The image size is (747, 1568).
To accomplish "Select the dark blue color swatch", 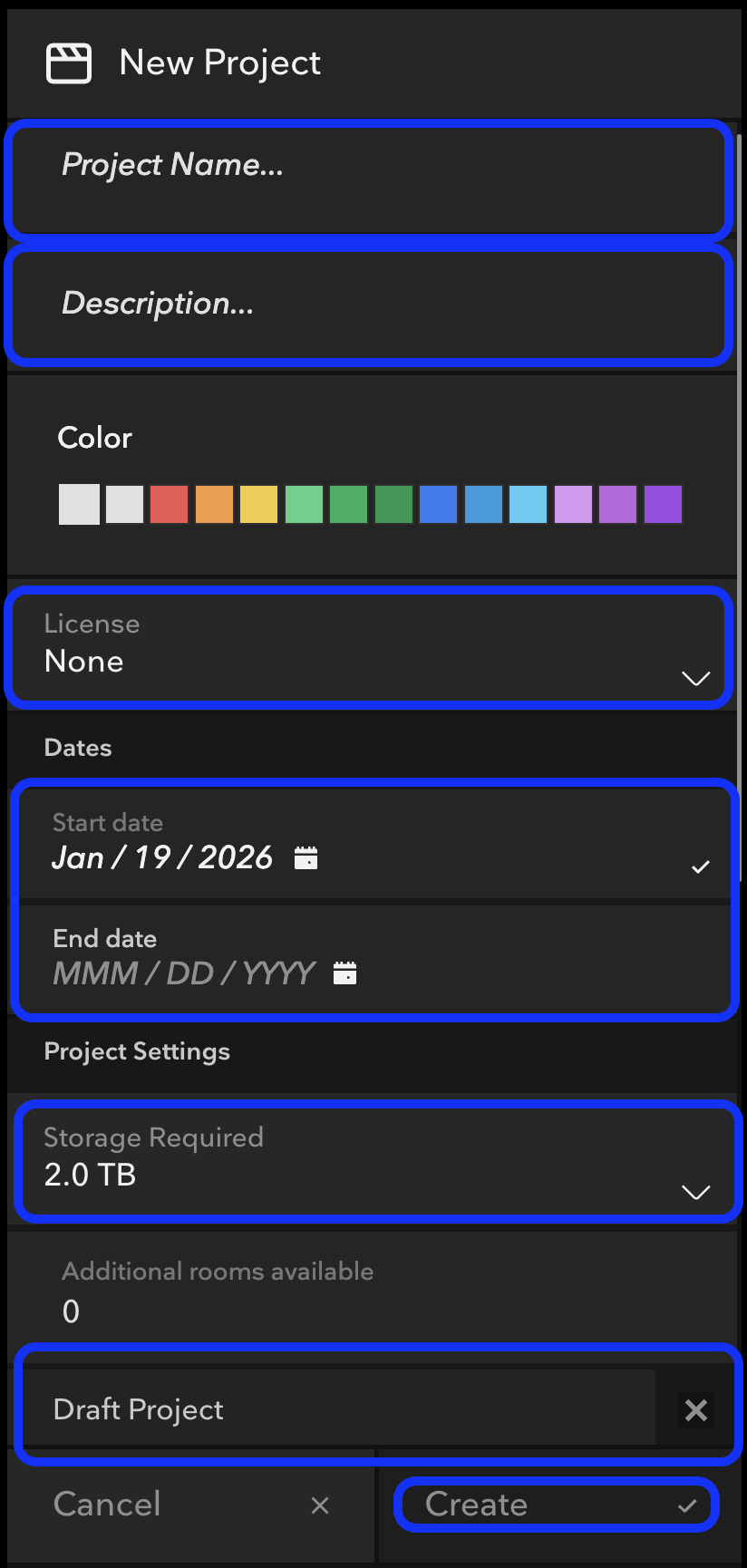I will [x=438, y=505].
